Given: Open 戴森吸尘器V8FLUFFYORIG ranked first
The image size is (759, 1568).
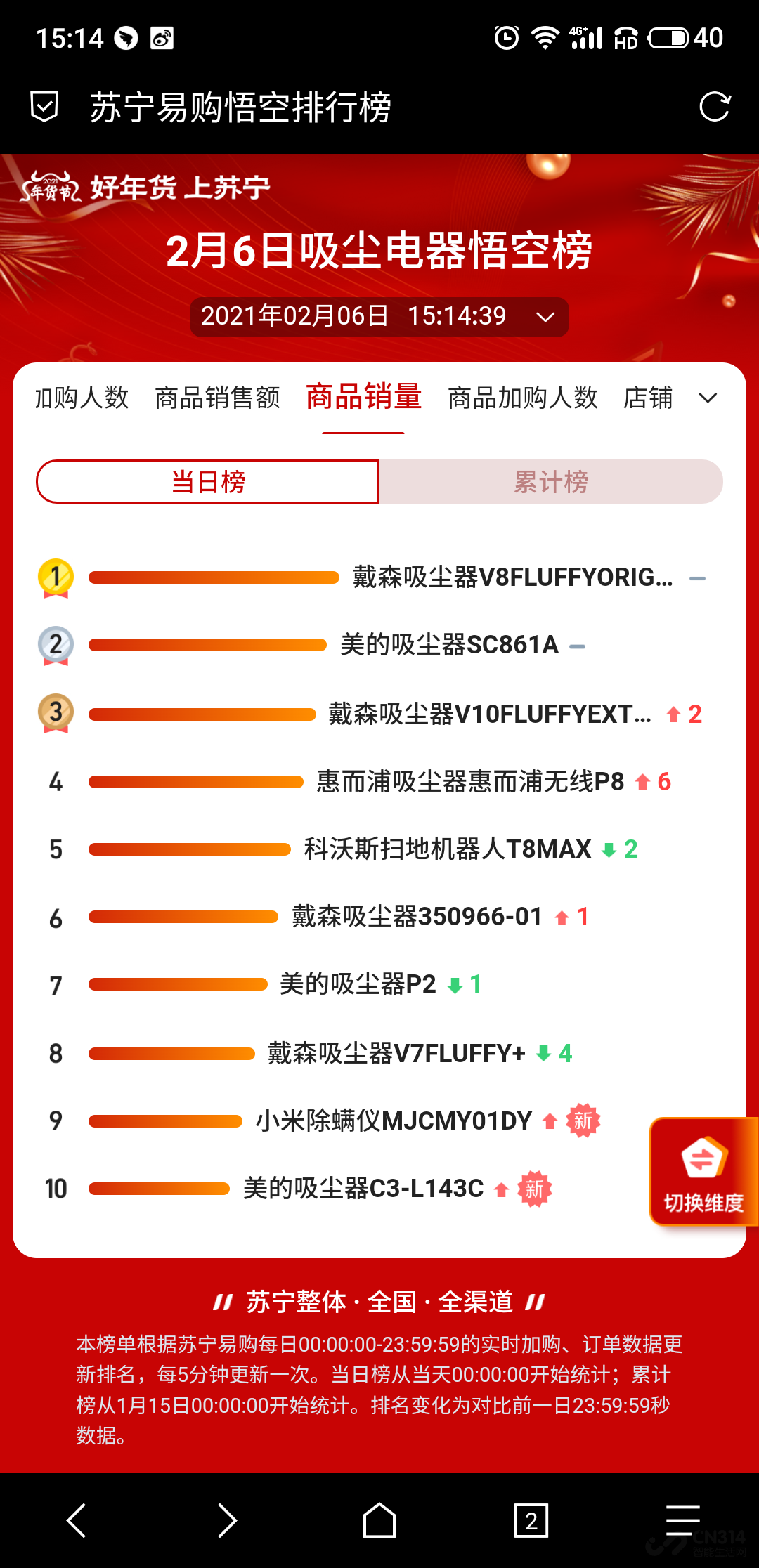Looking at the screenshot, I should pos(512,577).
